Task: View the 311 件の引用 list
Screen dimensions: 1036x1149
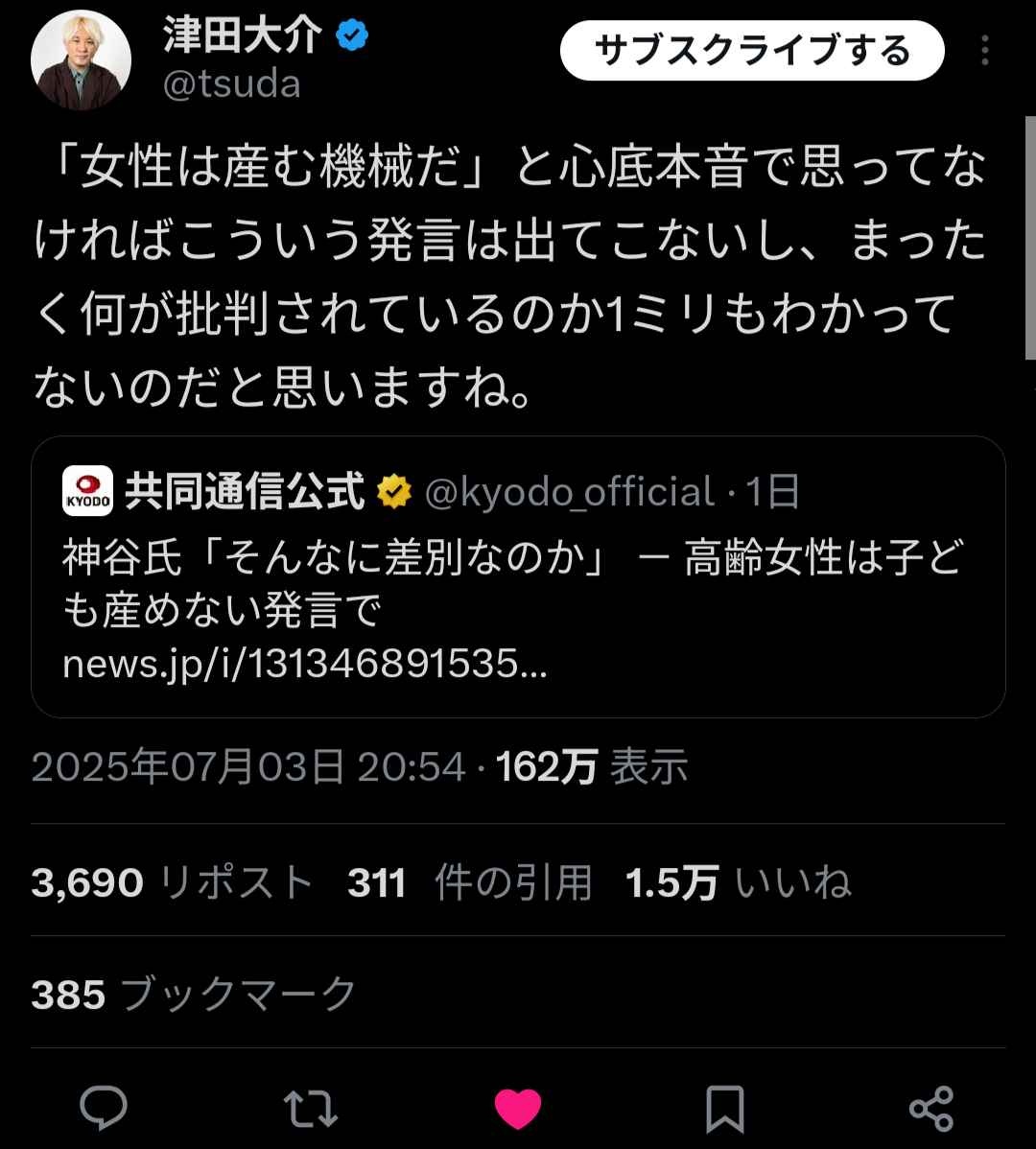Action: tap(470, 882)
